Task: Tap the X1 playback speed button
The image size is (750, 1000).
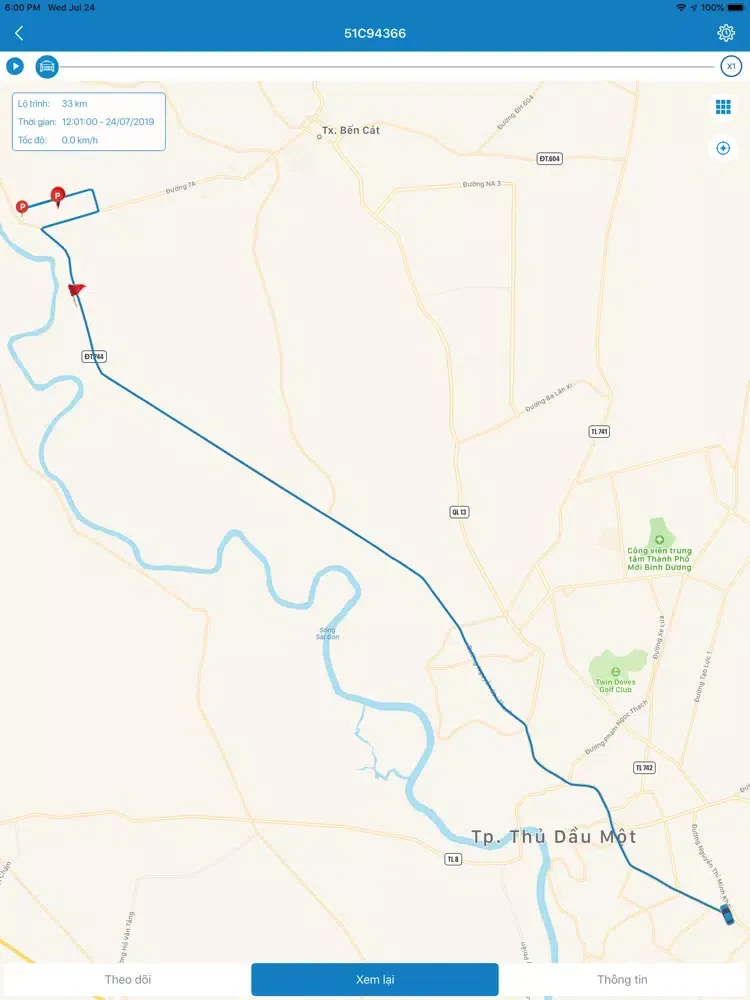Action: pos(731,66)
